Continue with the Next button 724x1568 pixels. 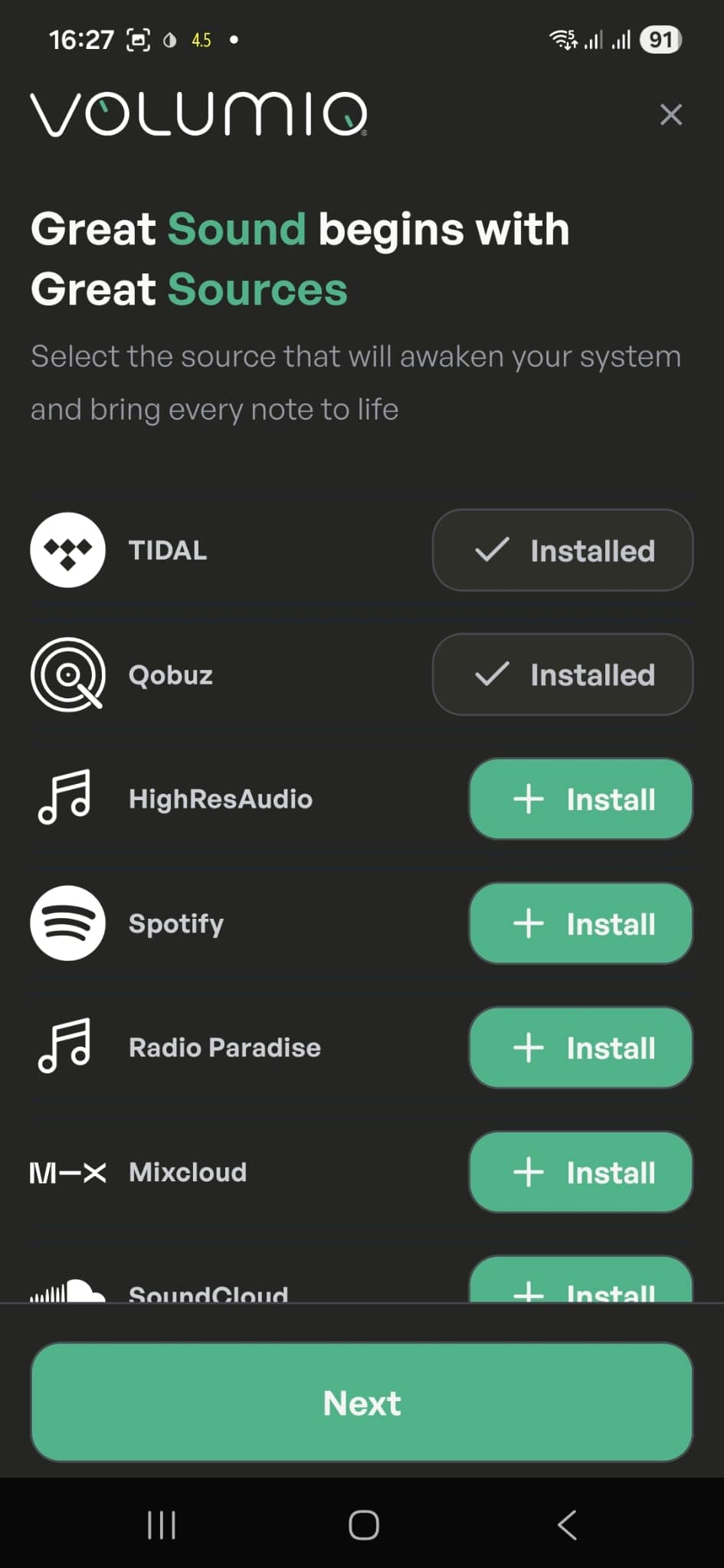pyautogui.click(x=362, y=1403)
